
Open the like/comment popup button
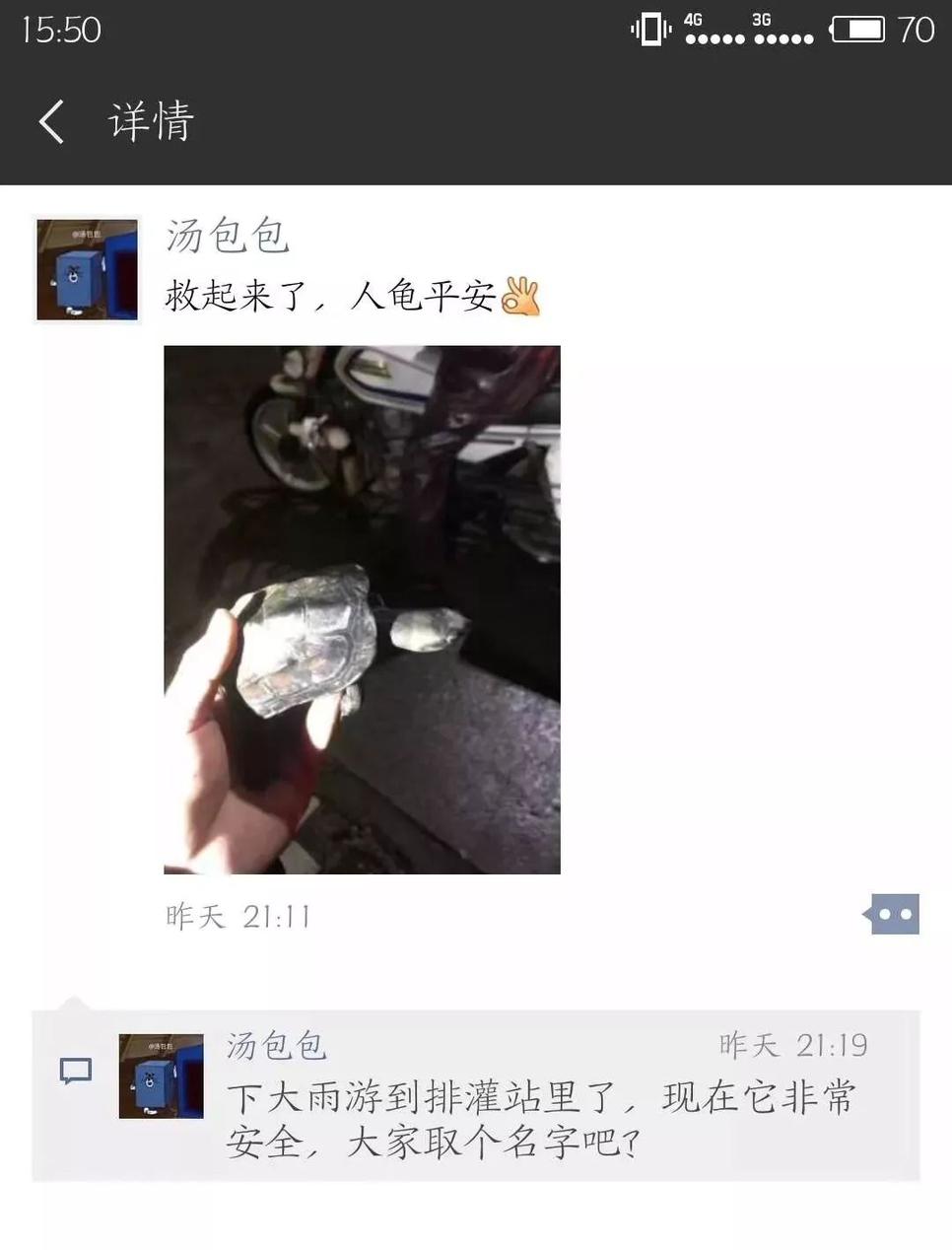coord(892,915)
